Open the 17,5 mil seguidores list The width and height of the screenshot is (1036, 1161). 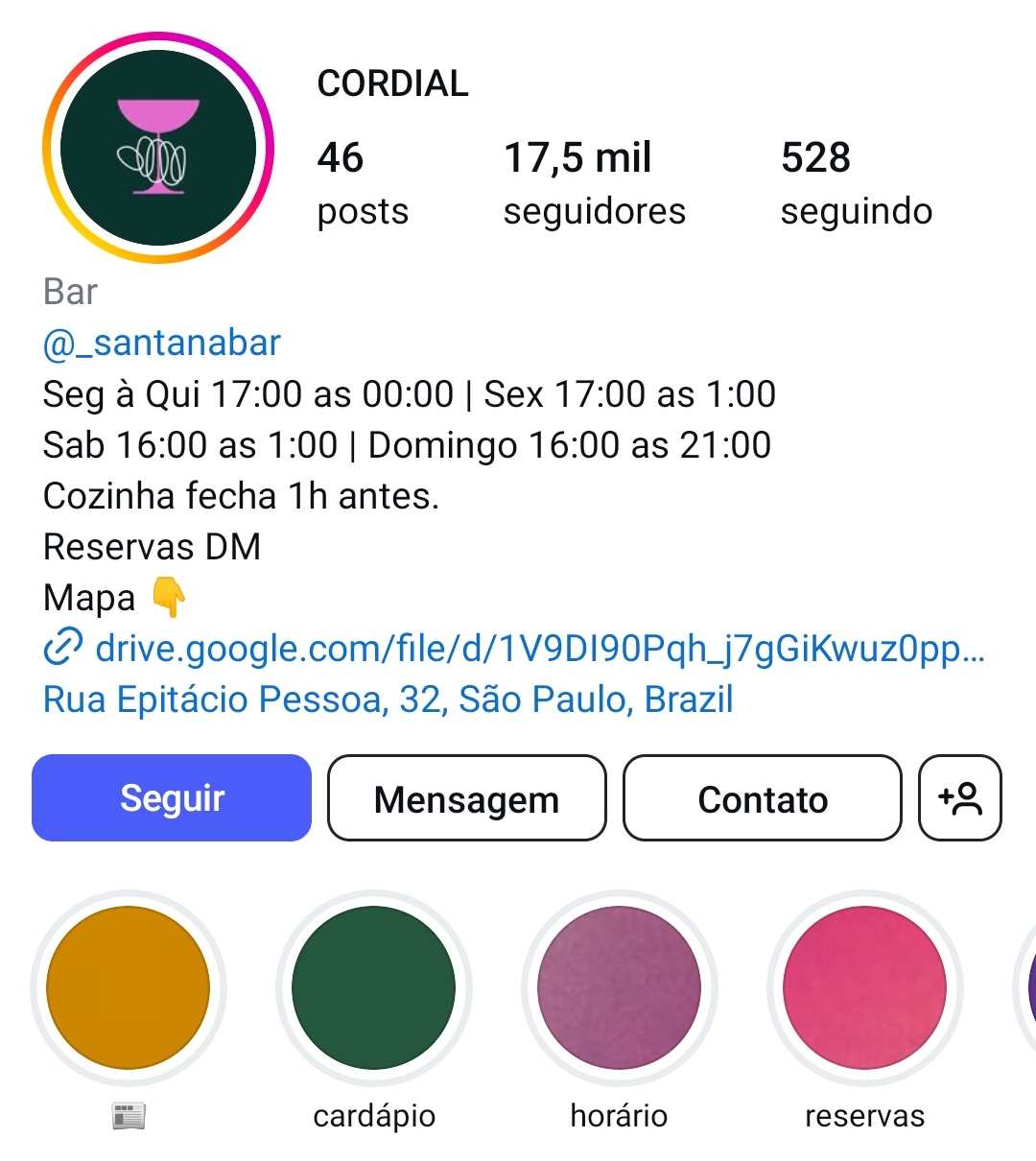594,182
